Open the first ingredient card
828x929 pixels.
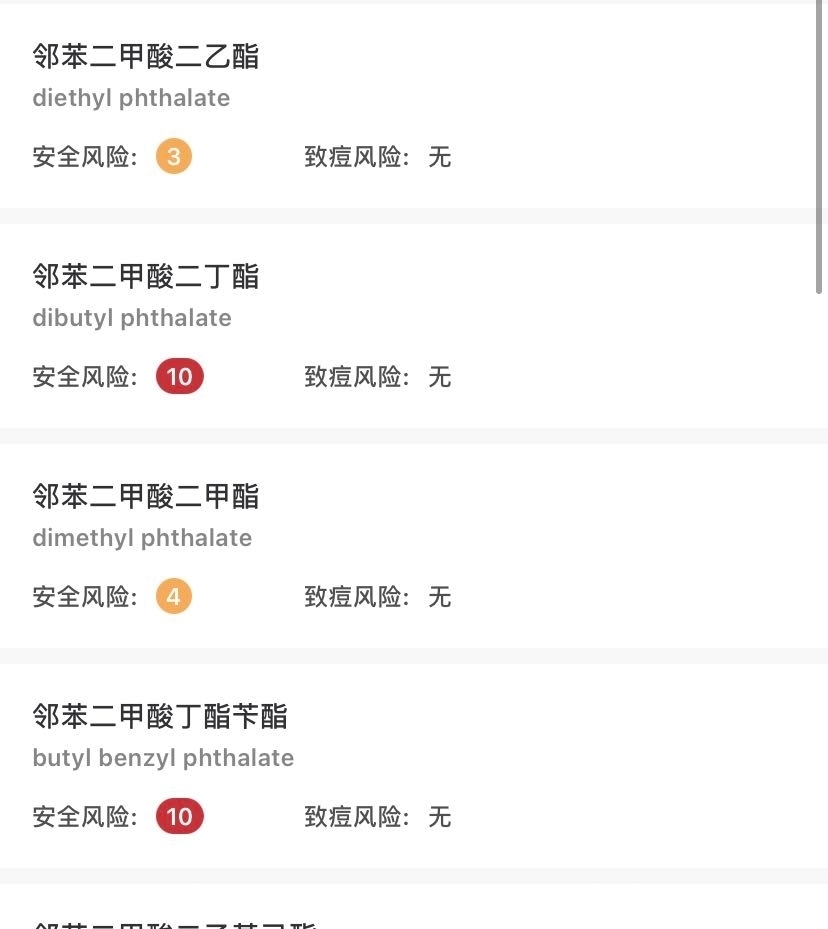point(414,110)
